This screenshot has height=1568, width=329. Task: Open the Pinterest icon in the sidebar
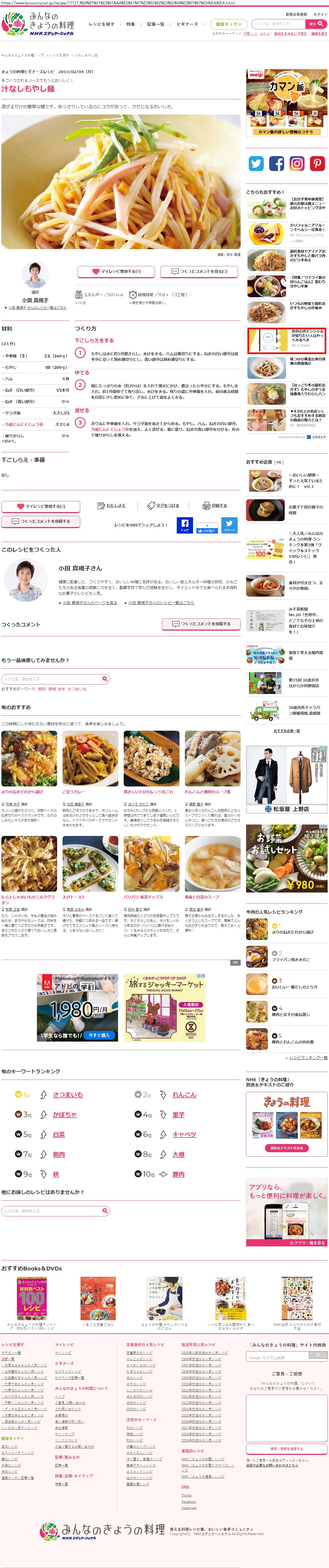[x=317, y=163]
